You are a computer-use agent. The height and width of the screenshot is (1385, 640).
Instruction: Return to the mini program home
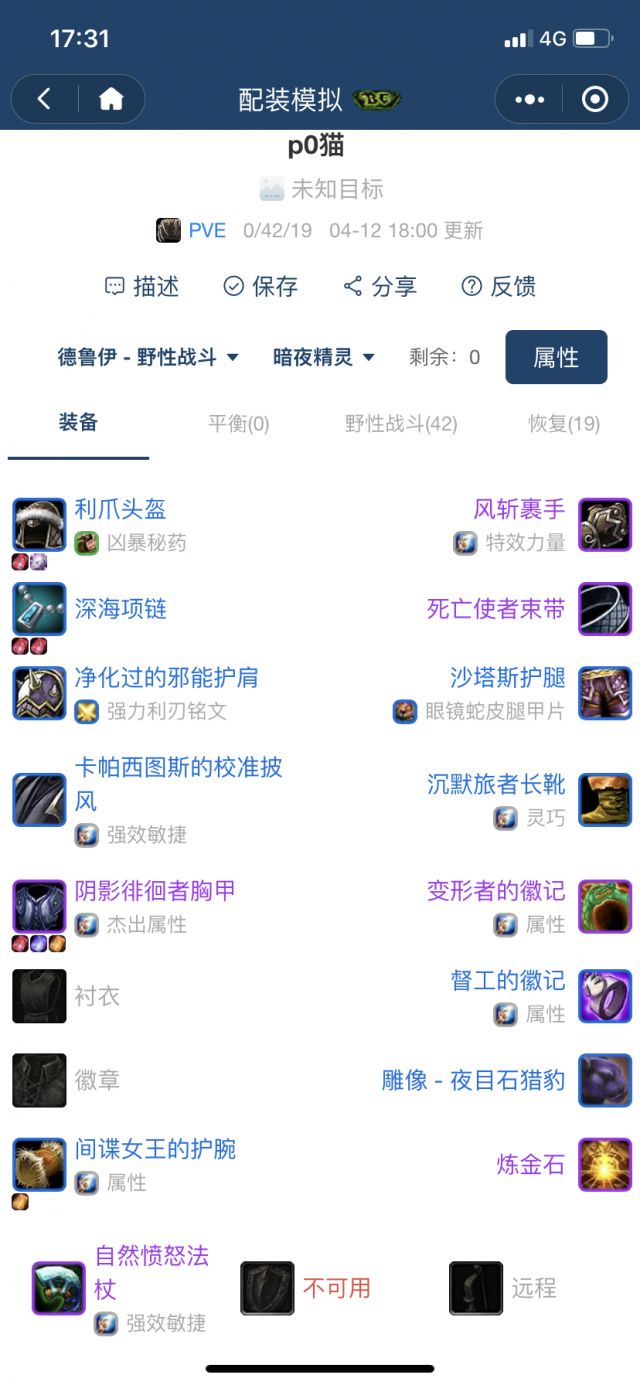111,99
